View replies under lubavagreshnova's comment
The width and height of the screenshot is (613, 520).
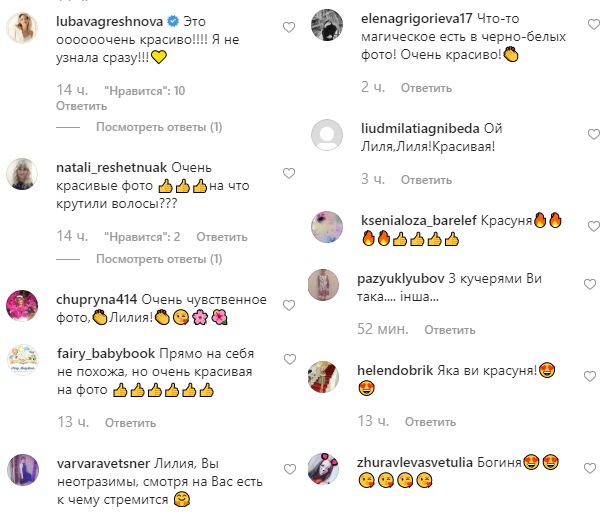159,128
